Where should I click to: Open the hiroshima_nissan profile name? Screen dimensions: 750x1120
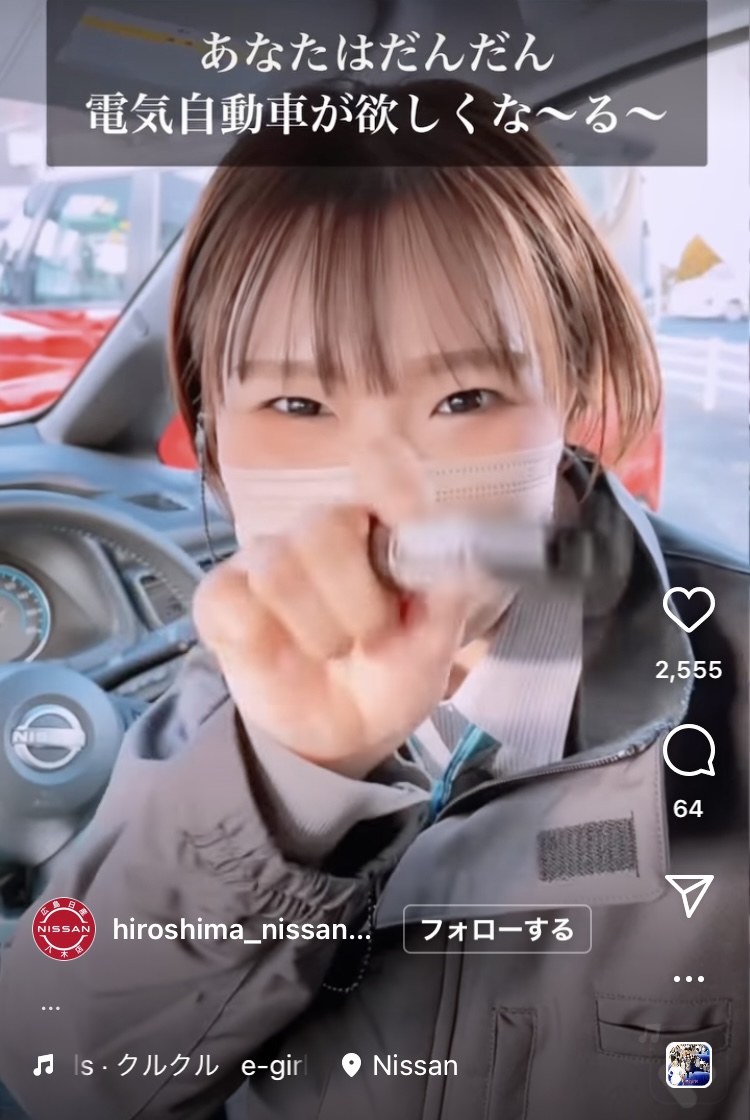click(242, 930)
